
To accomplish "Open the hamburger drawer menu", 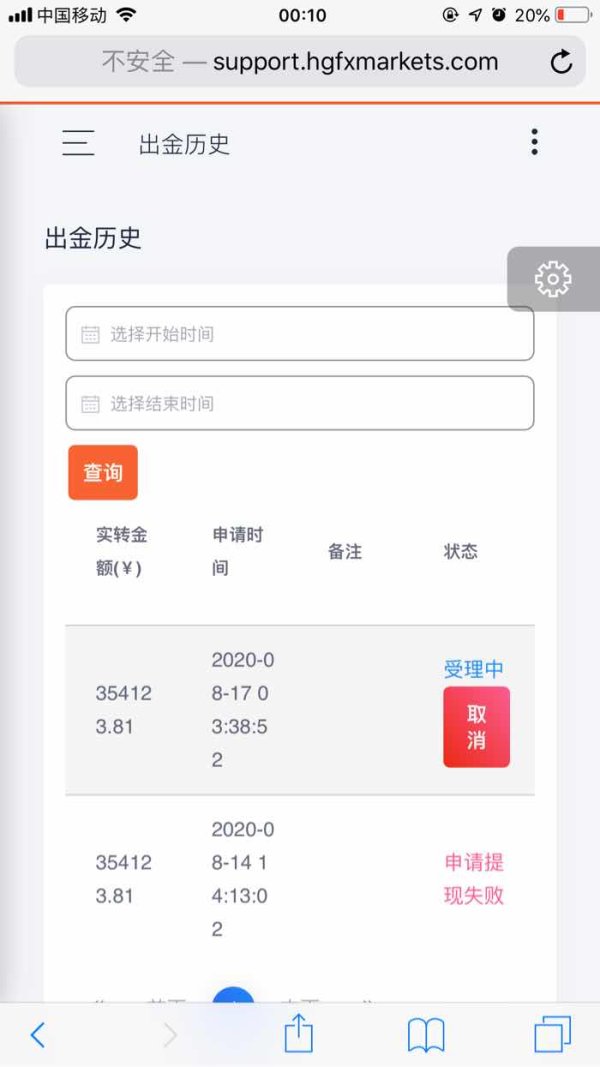I will pos(78,142).
